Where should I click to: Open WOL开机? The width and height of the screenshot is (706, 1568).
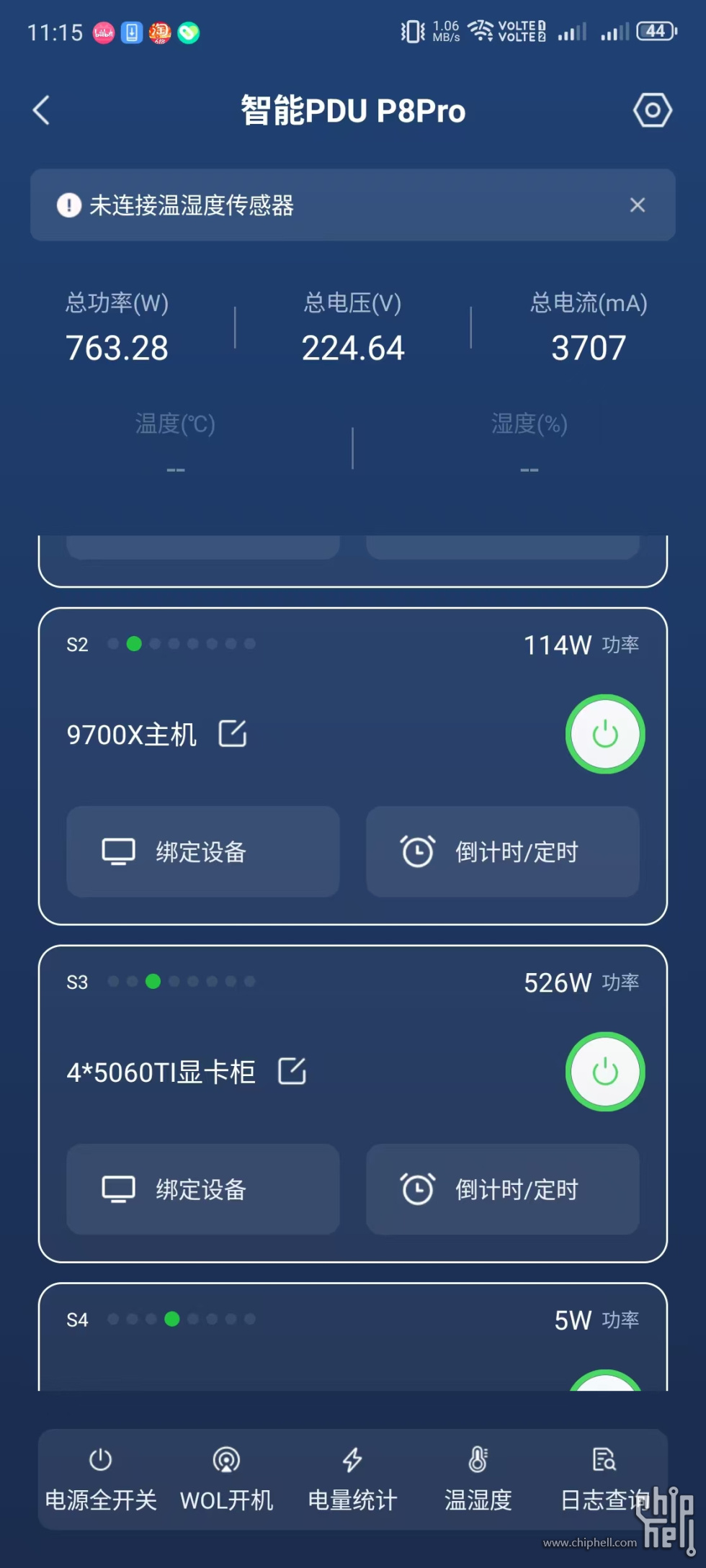[226, 1479]
